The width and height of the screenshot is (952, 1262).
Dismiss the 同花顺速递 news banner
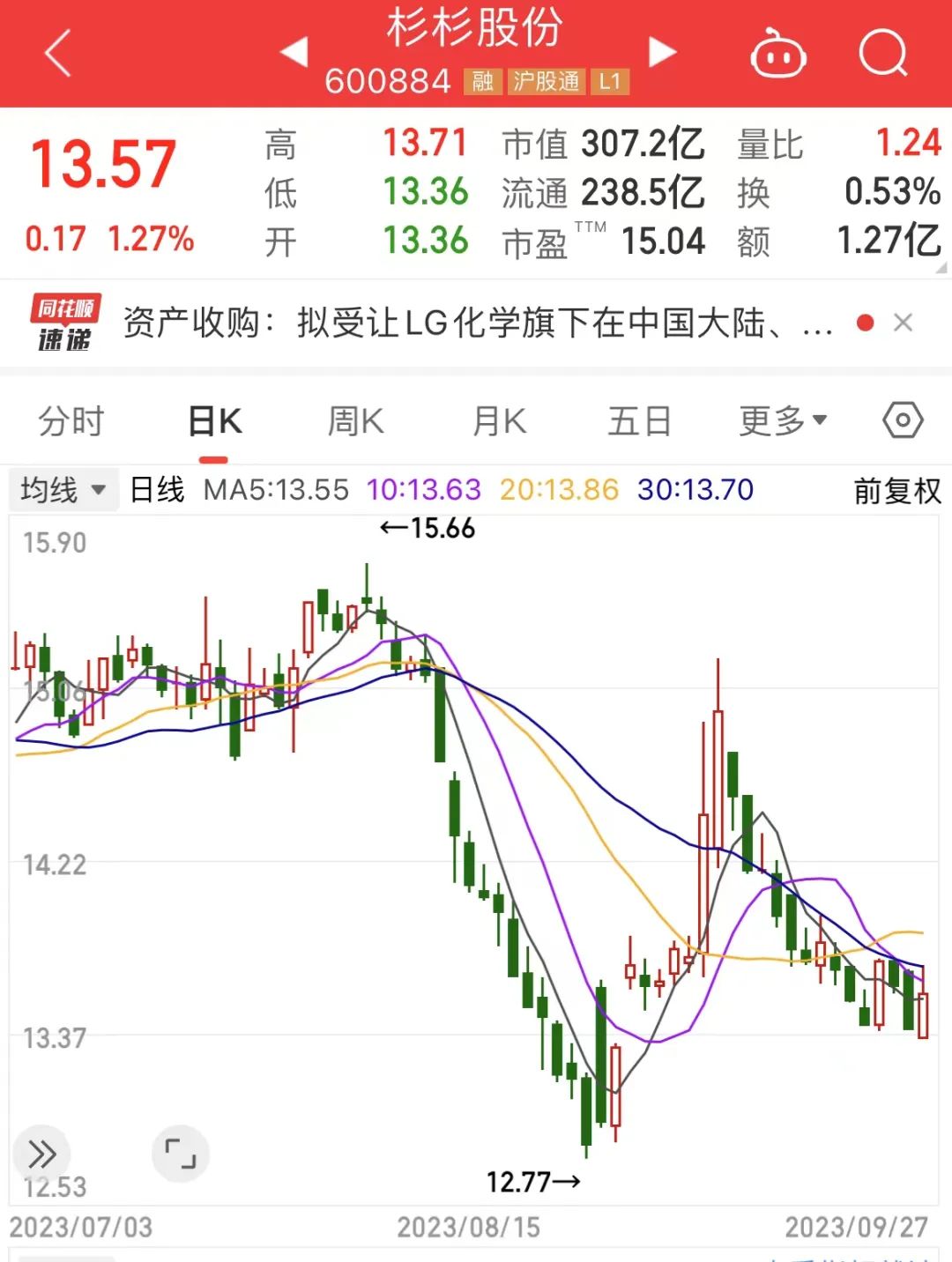[903, 323]
